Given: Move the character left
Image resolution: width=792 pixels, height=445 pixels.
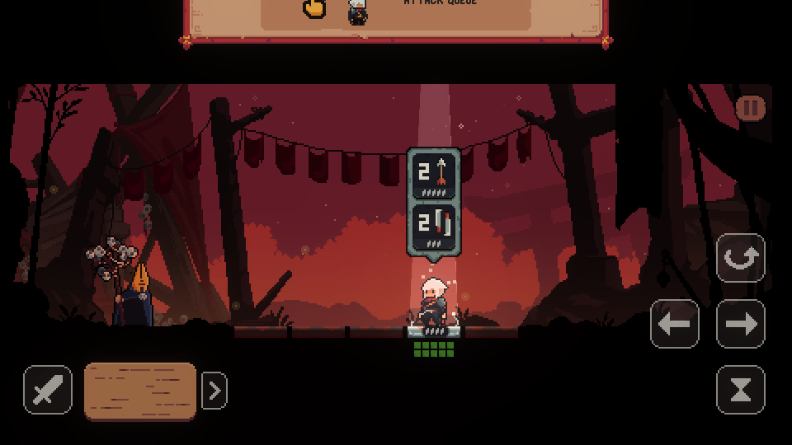Looking at the screenshot, I should 675,324.
